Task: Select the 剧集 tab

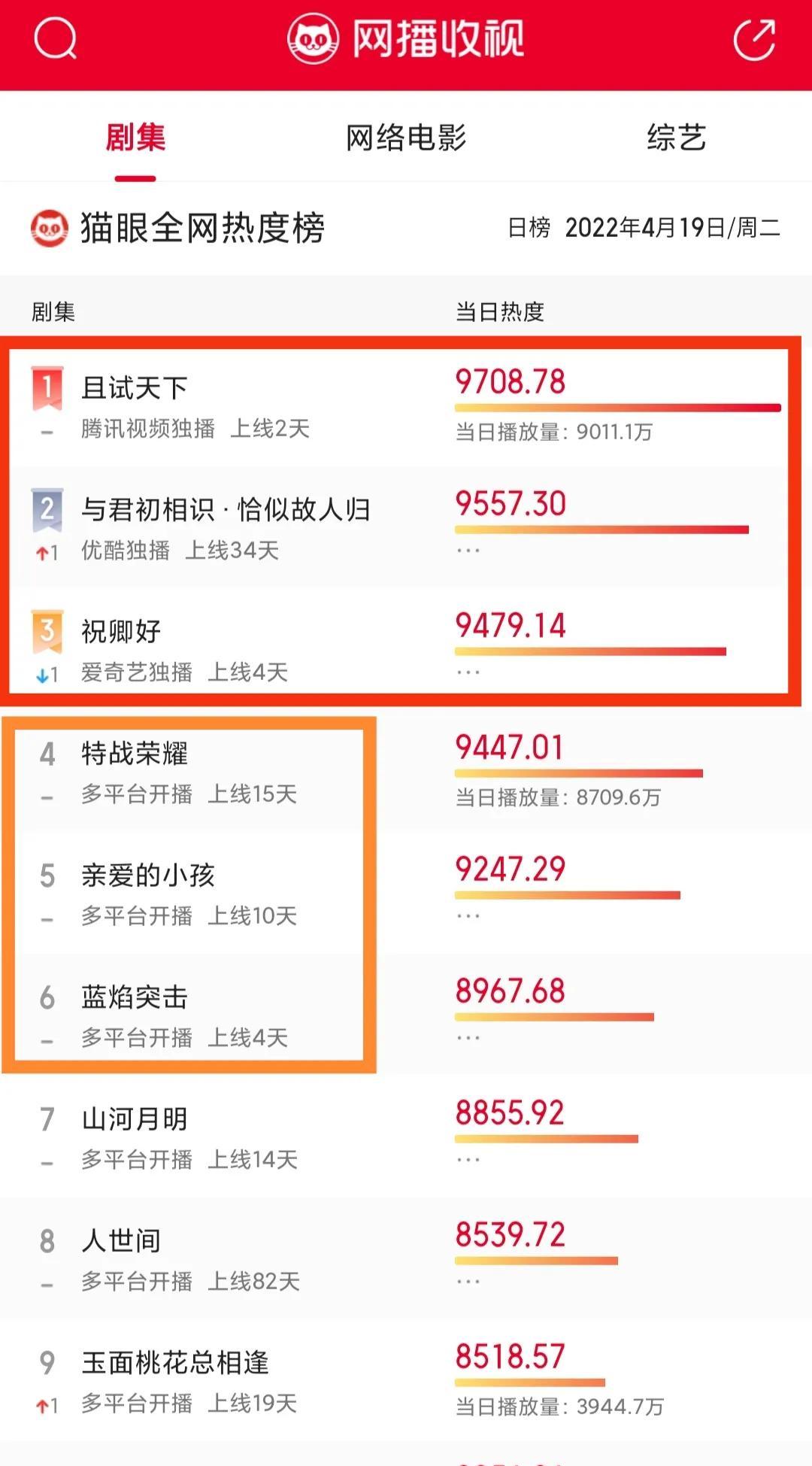Action: [135, 138]
